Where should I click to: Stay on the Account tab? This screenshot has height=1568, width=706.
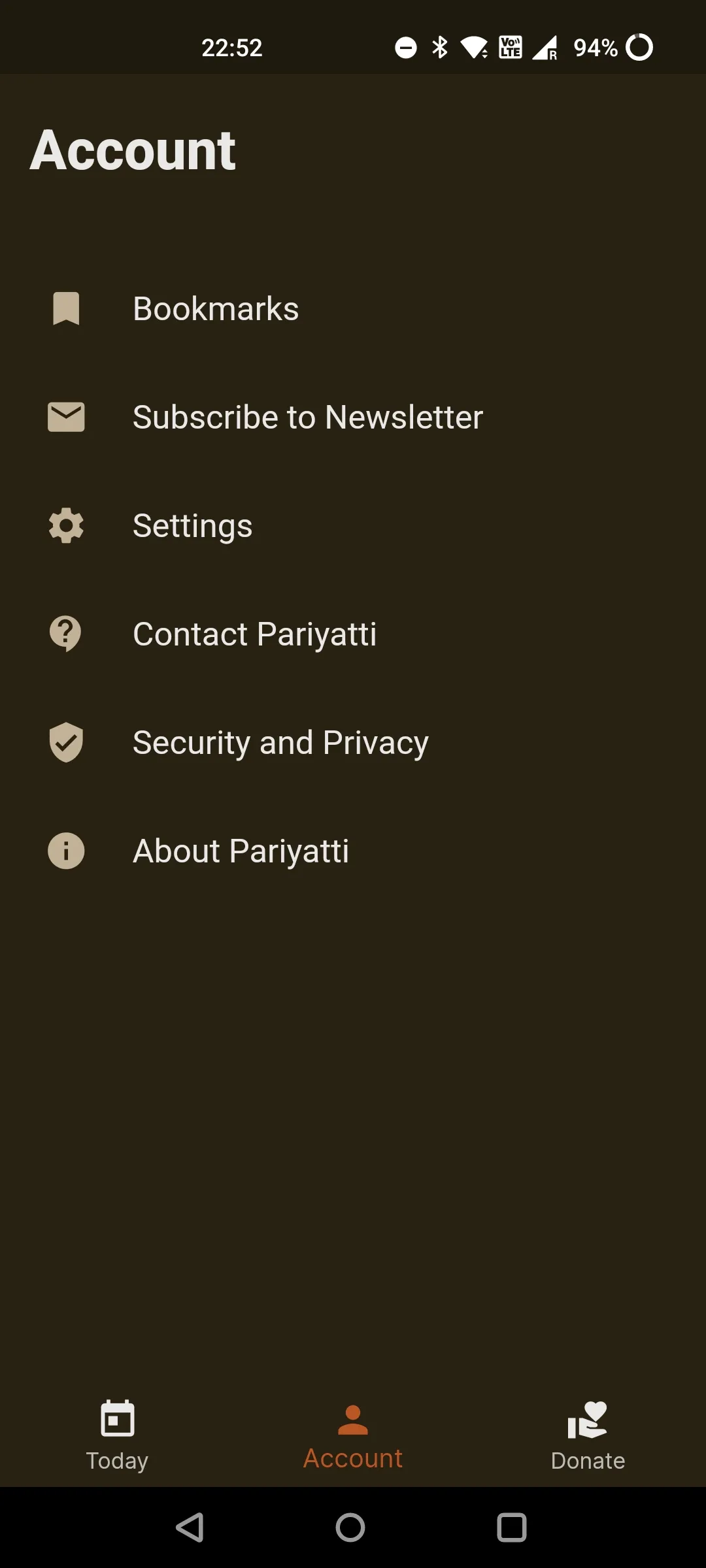click(352, 1437)
